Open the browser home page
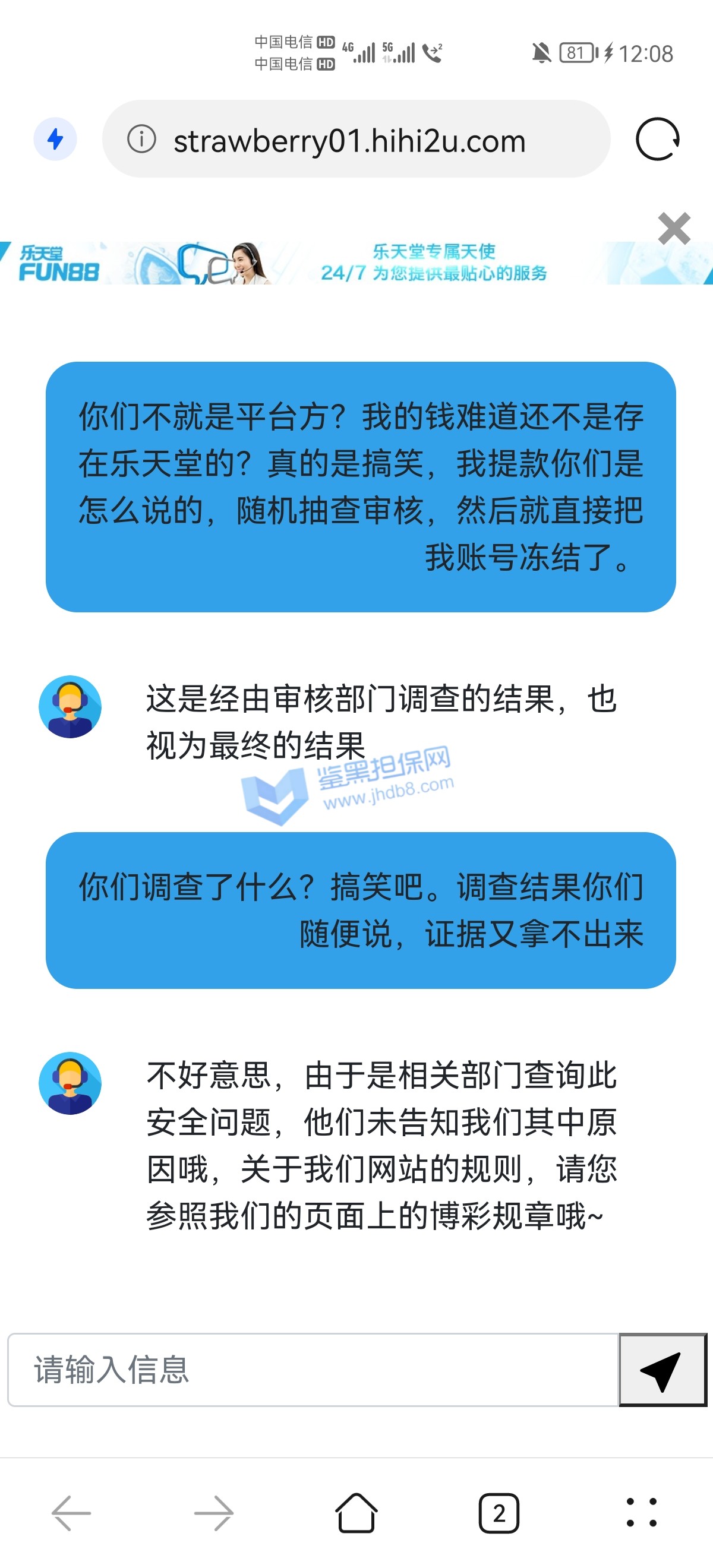The image size is (713, 1568). (x=356, y=1513)
